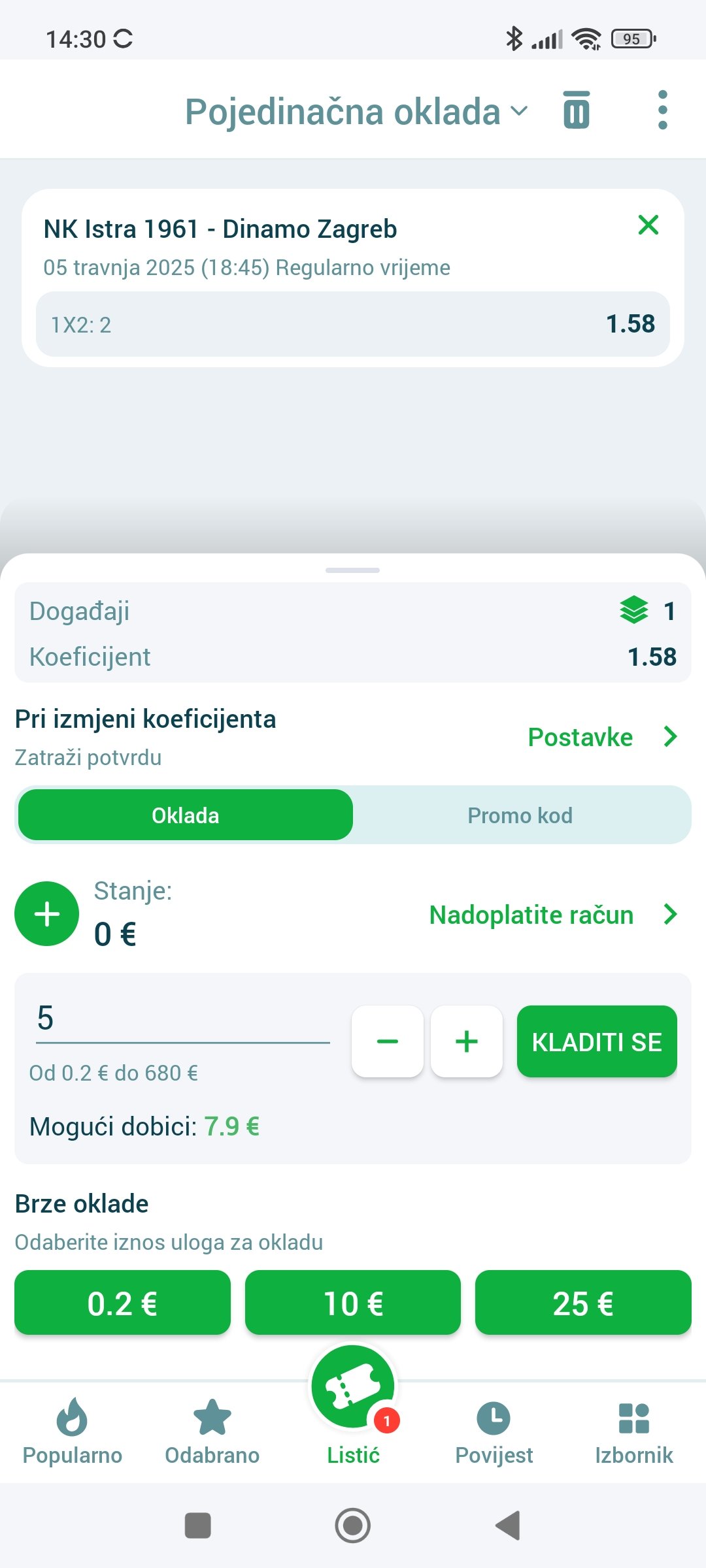706x1568 pixels.
Task: Select the Oklada tab
Action: (186, 815)
